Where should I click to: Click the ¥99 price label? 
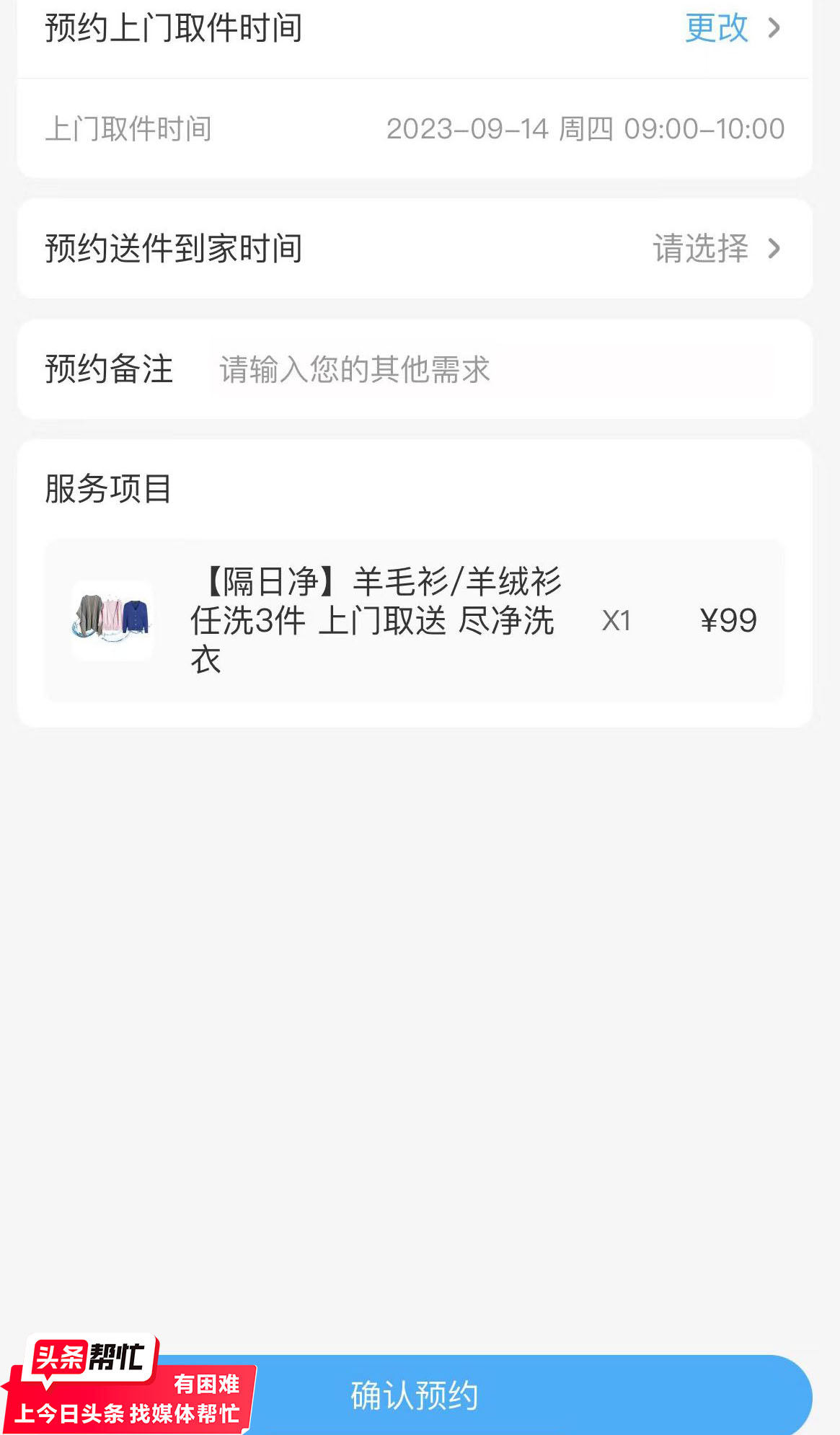pyautogui.click(x=730, y=621)
